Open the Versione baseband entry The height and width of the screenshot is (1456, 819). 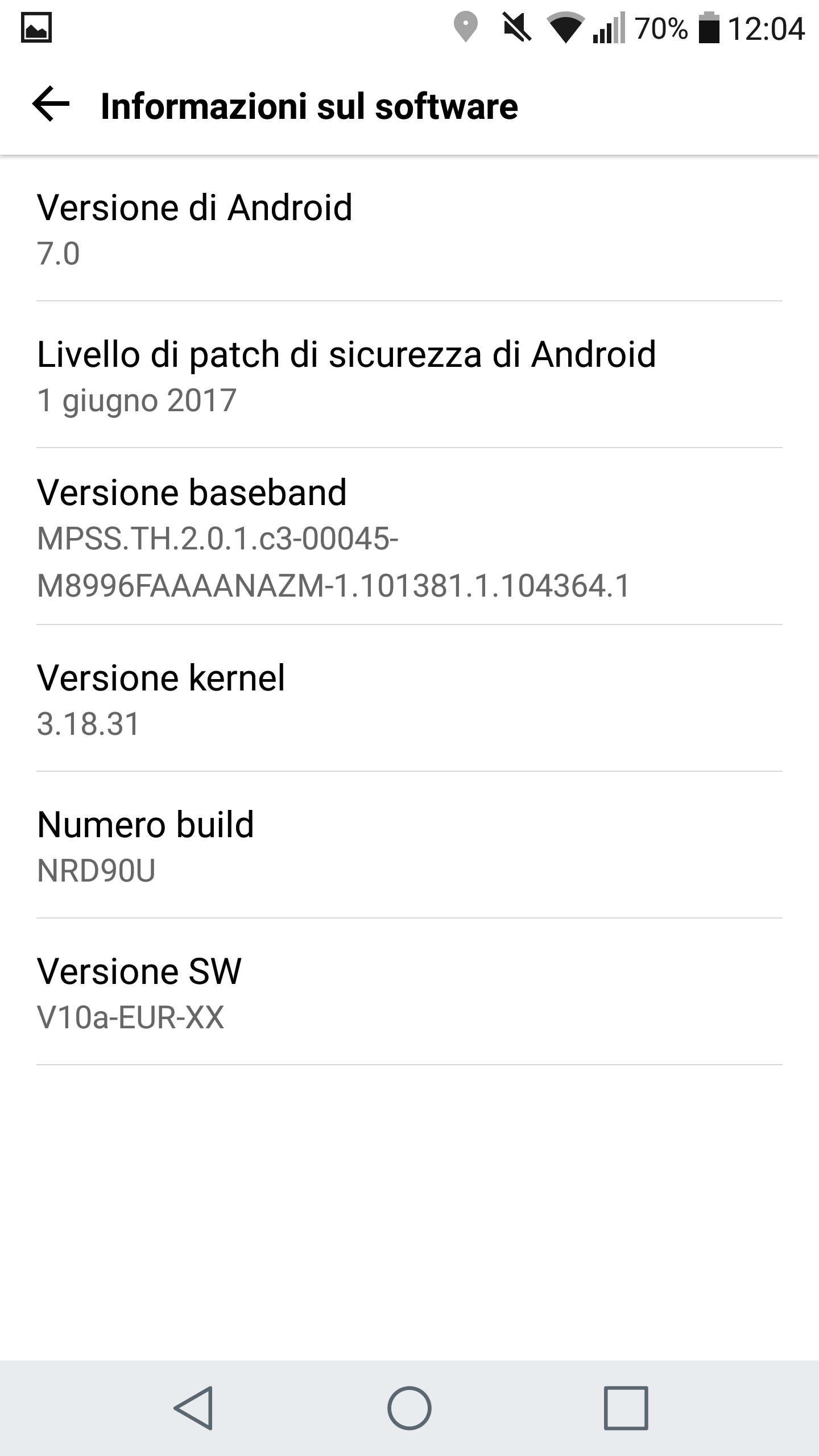click(x=409, y=537)
